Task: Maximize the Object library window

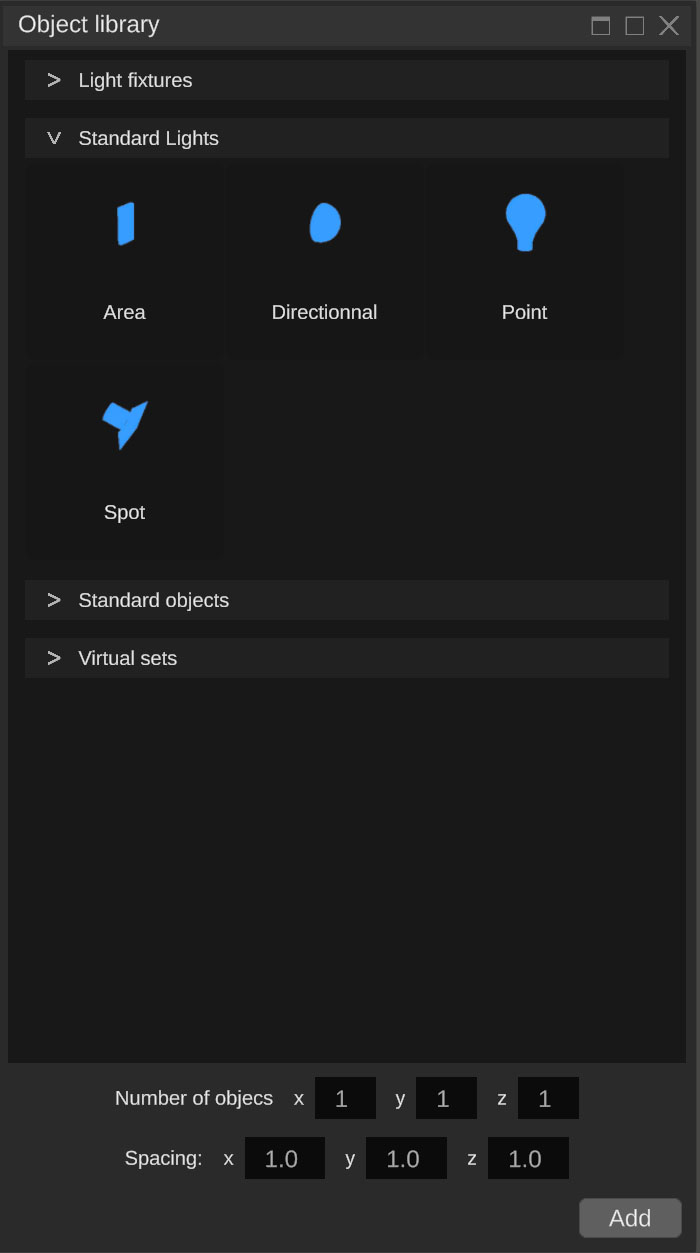Action: coord(635,26)
